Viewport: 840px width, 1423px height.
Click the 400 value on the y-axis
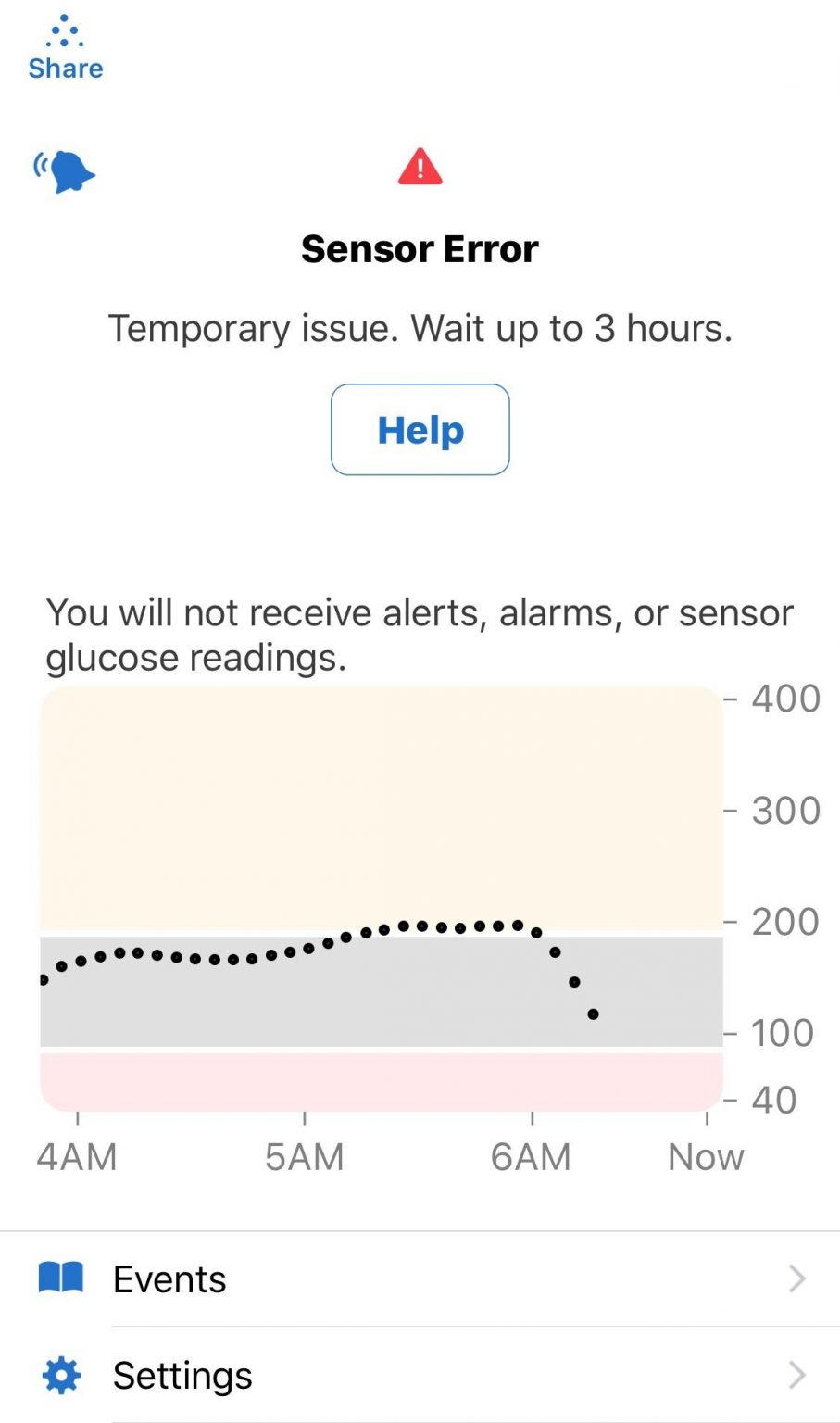pos(785,699)
